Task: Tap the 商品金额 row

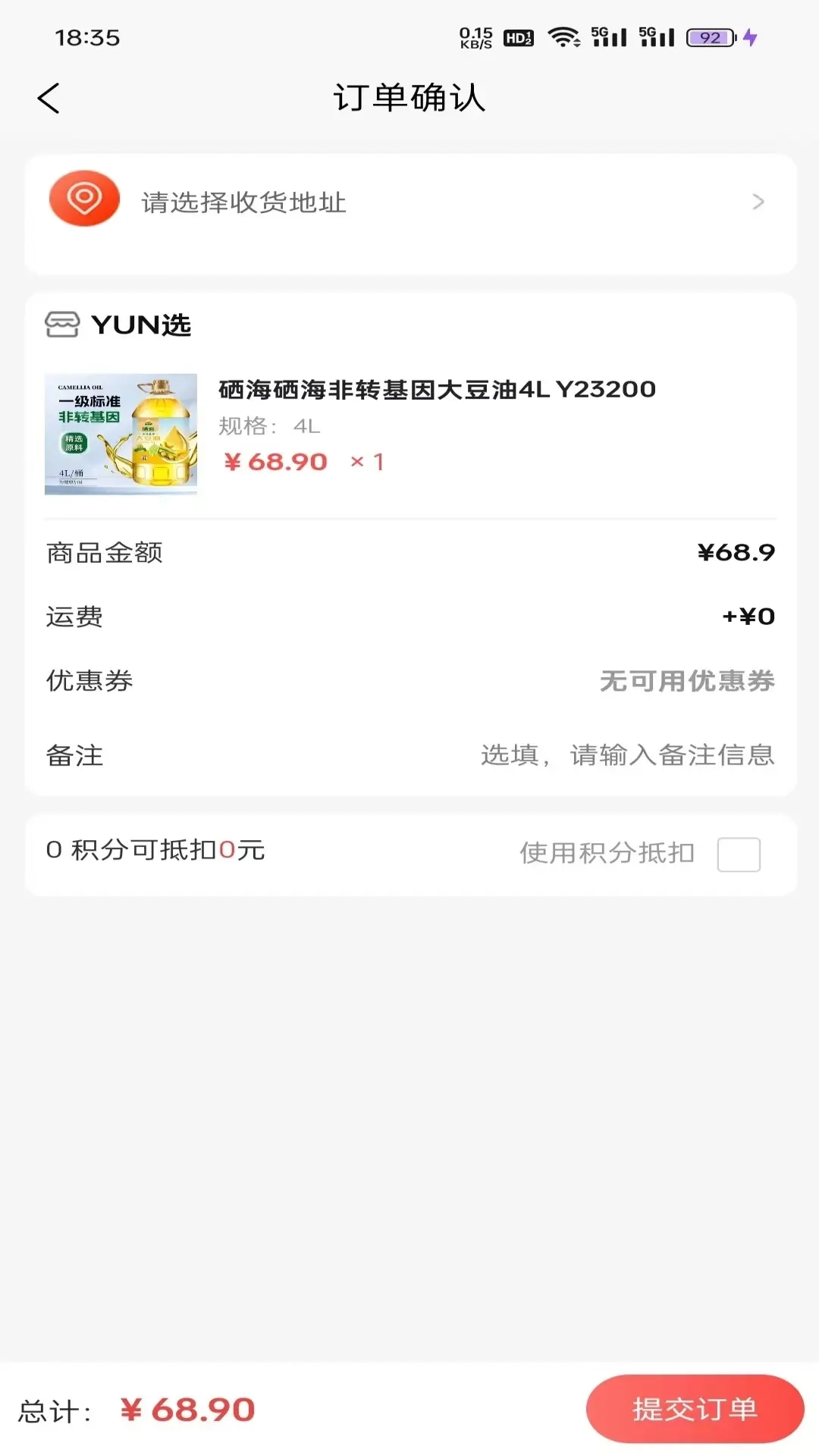Action: (409, 554)
